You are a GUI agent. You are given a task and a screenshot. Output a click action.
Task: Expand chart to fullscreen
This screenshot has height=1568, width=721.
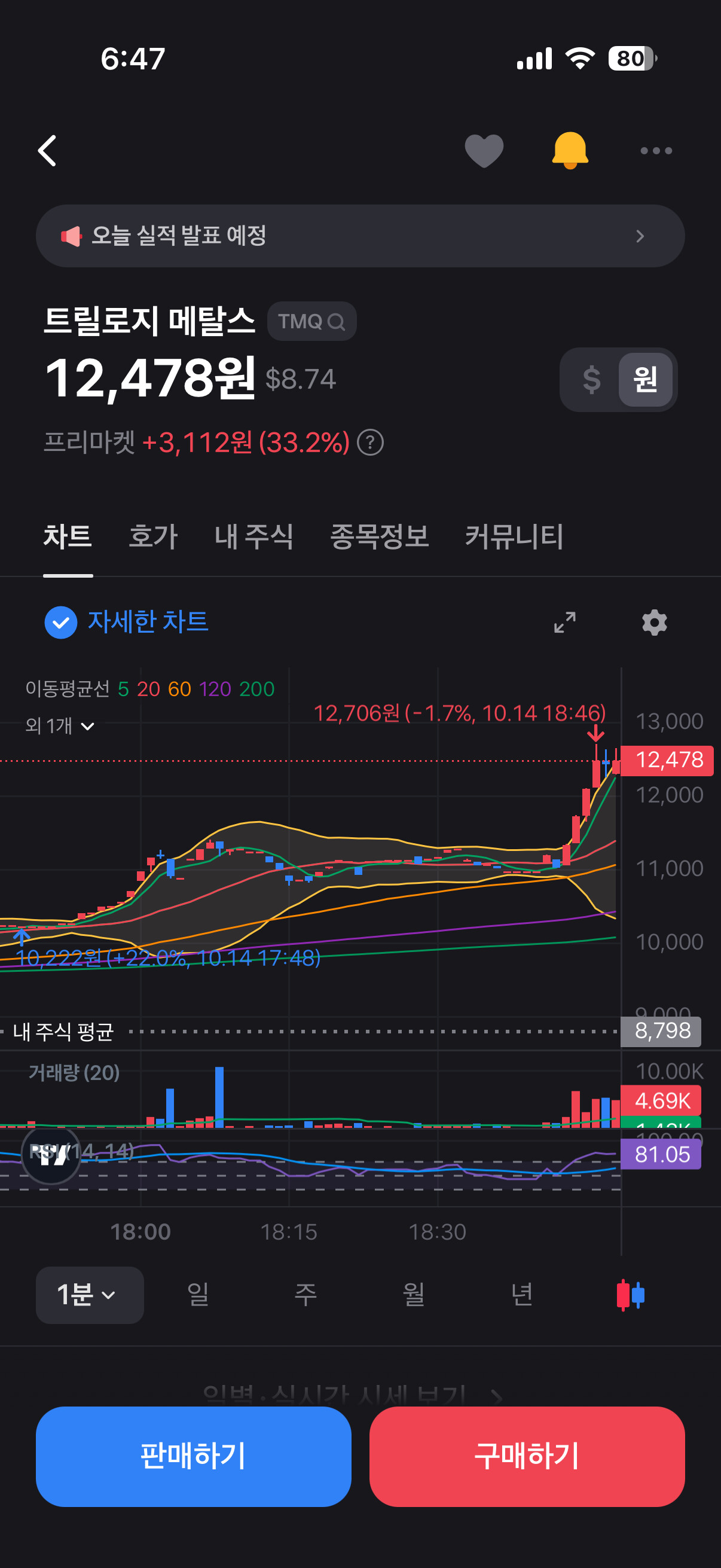point(564,623)
